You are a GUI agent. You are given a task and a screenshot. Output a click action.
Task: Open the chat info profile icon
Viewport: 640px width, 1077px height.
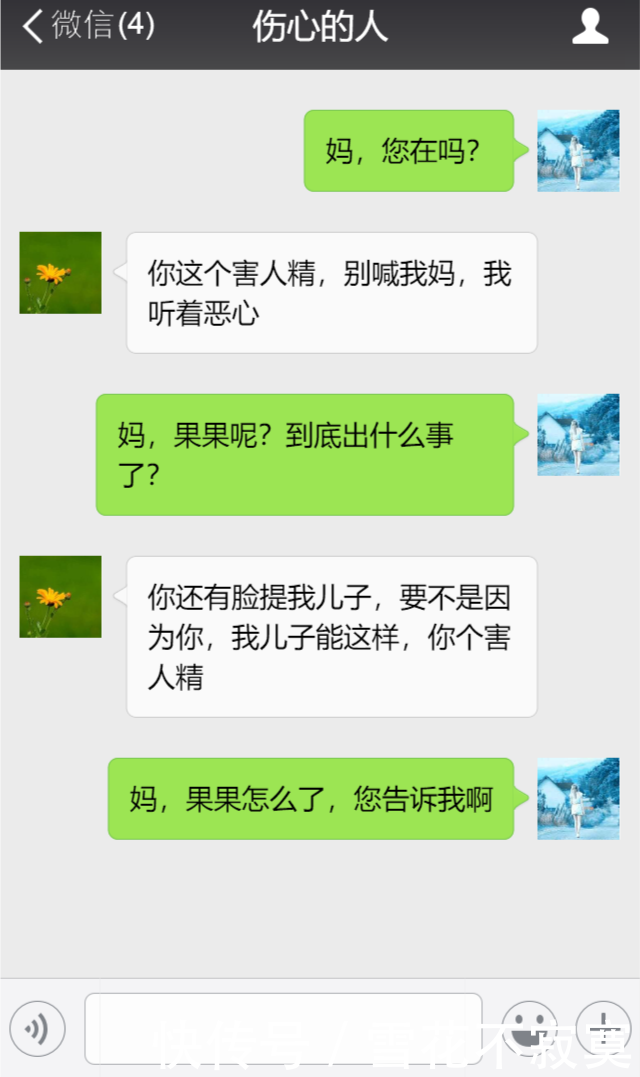coord(590,26)
